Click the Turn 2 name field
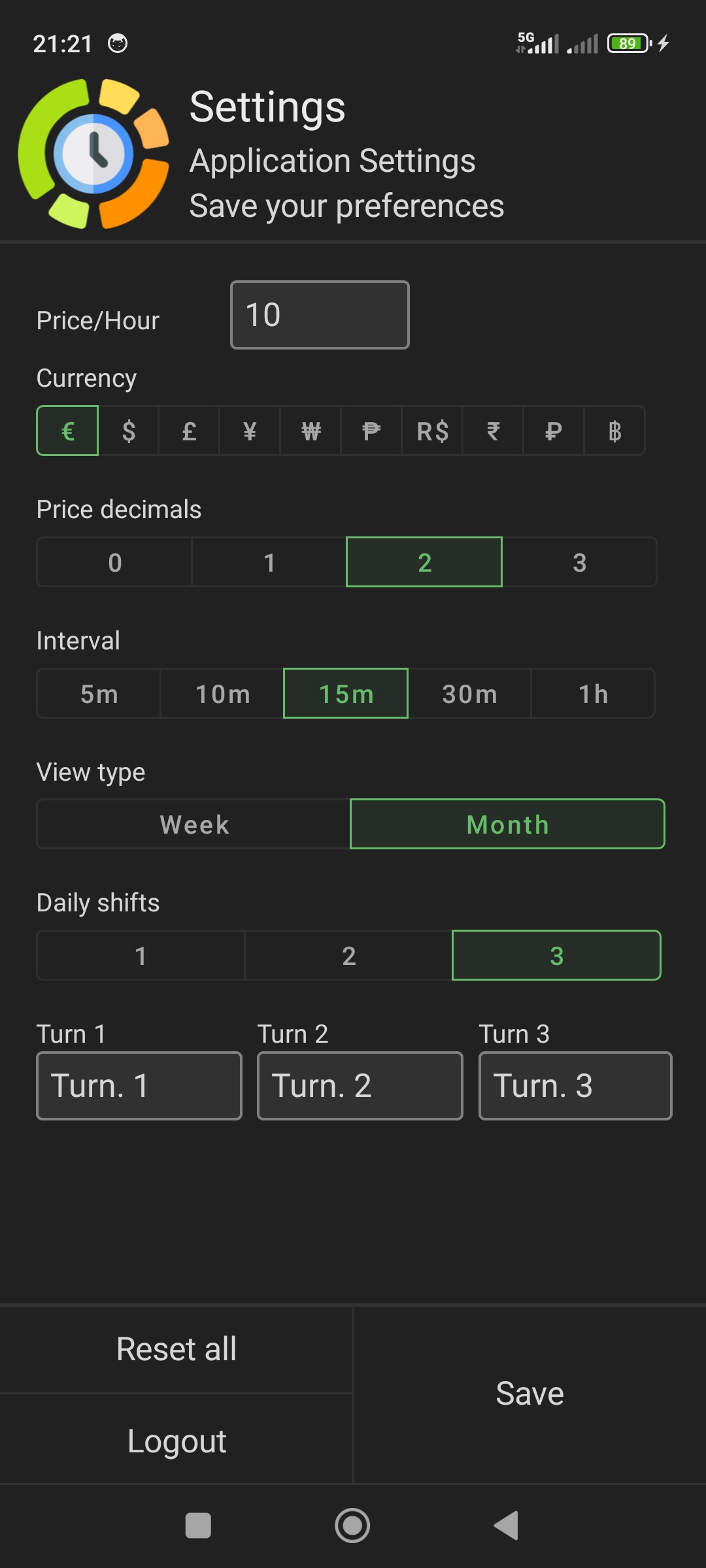706x1568 pixels. click(360, 1085)
